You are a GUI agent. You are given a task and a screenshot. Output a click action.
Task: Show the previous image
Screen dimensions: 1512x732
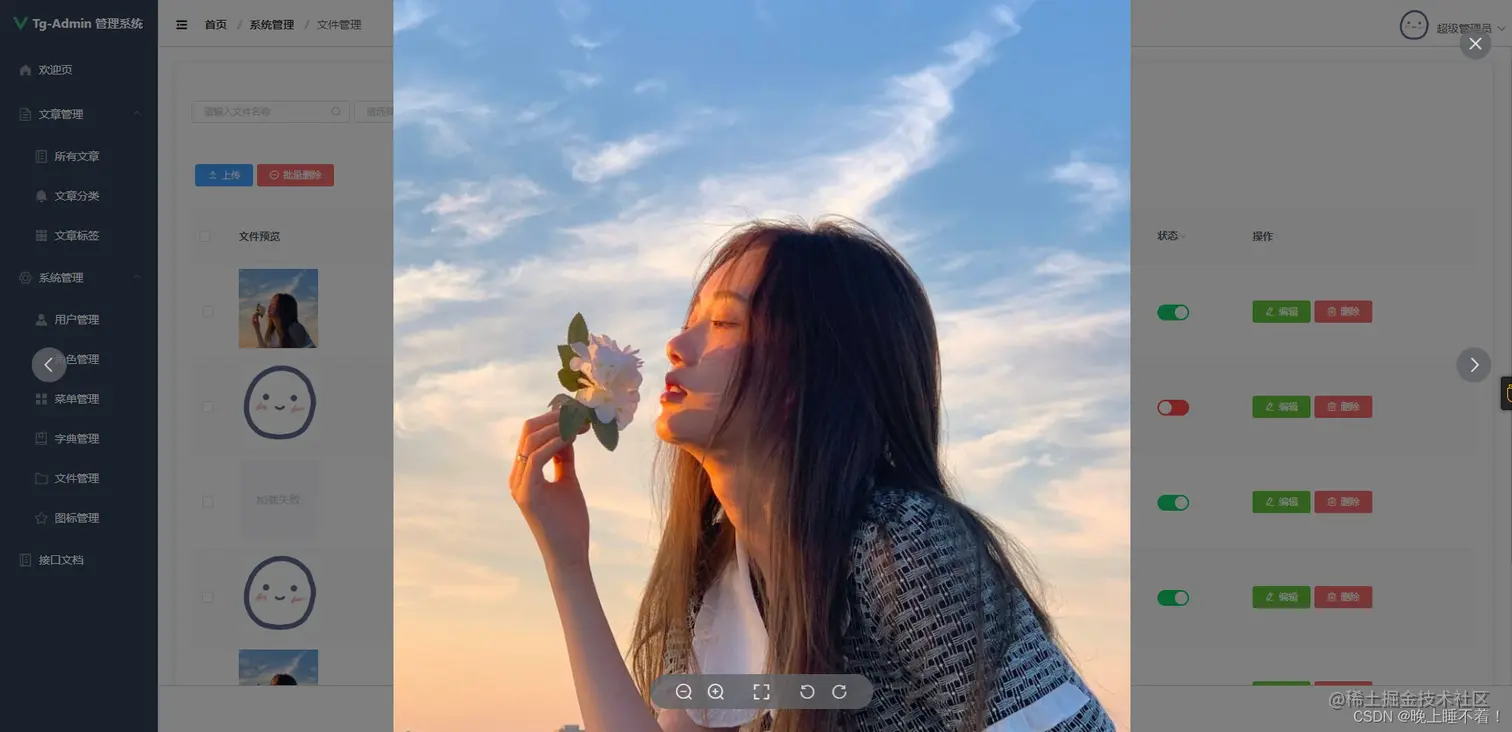pyautogui.click(x=49, y=365)
